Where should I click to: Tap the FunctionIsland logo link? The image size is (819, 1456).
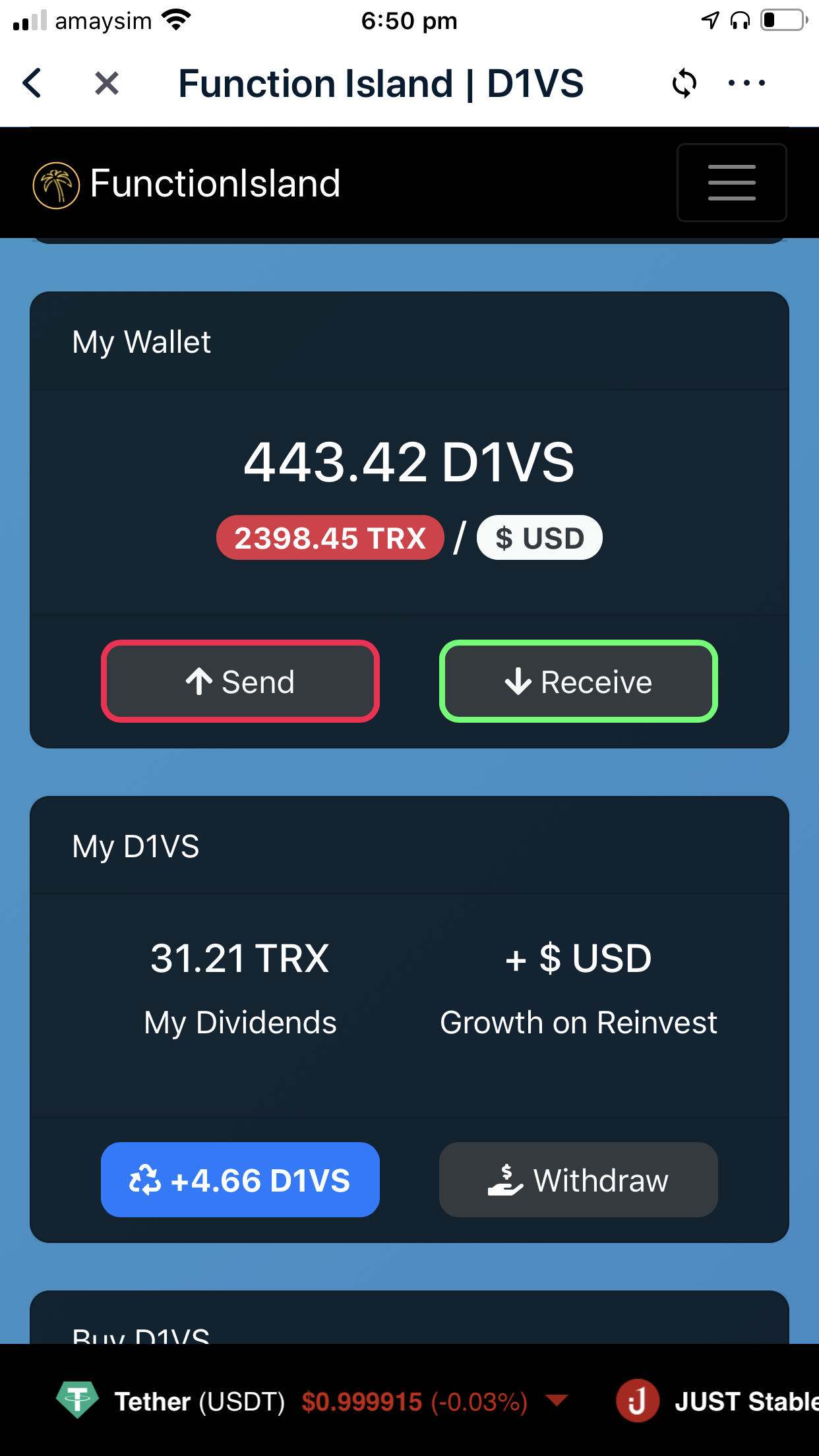(x=187, y=184)
